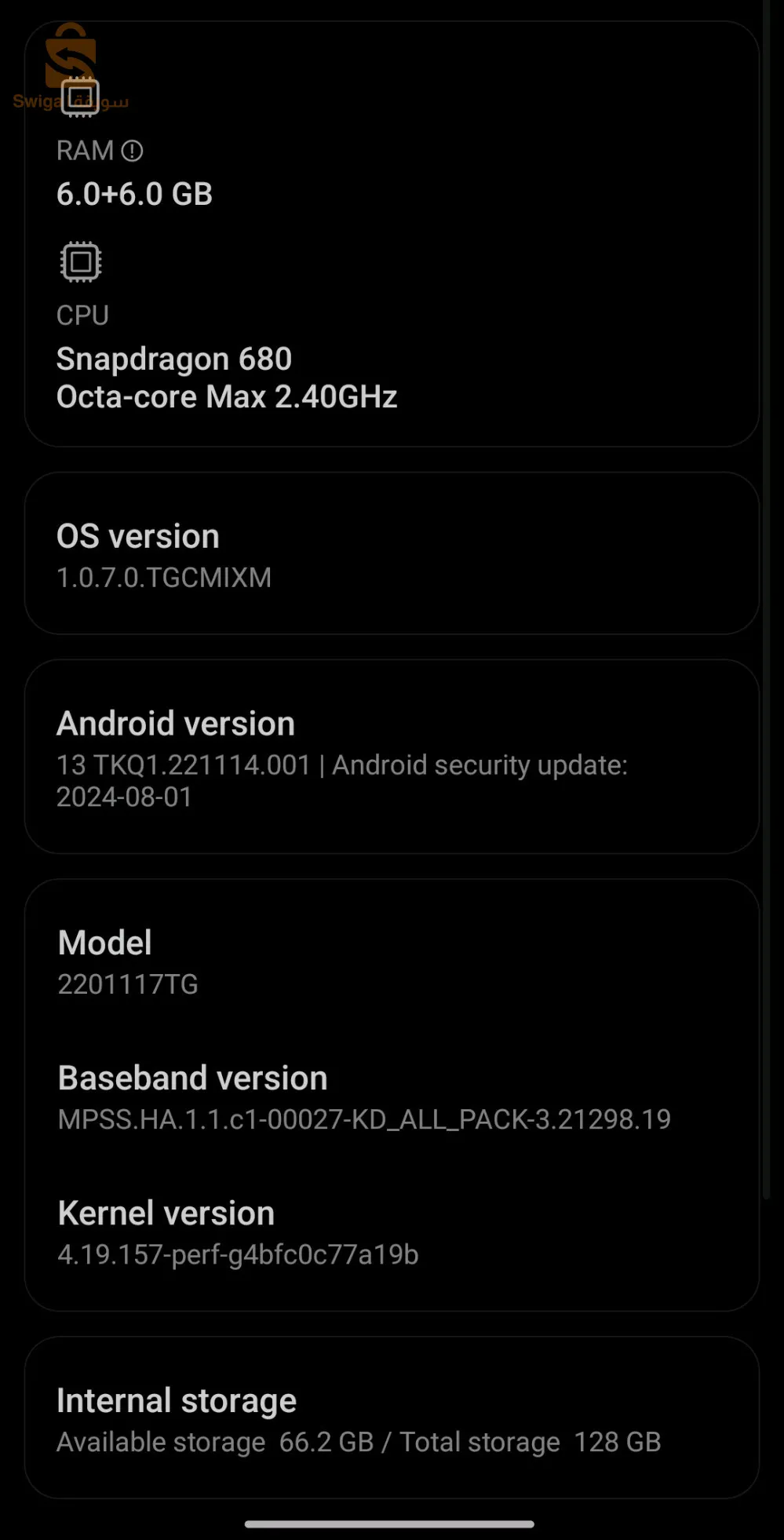Open the Android version entry
The image size is (784, 1540).
(x=391, y=757)
